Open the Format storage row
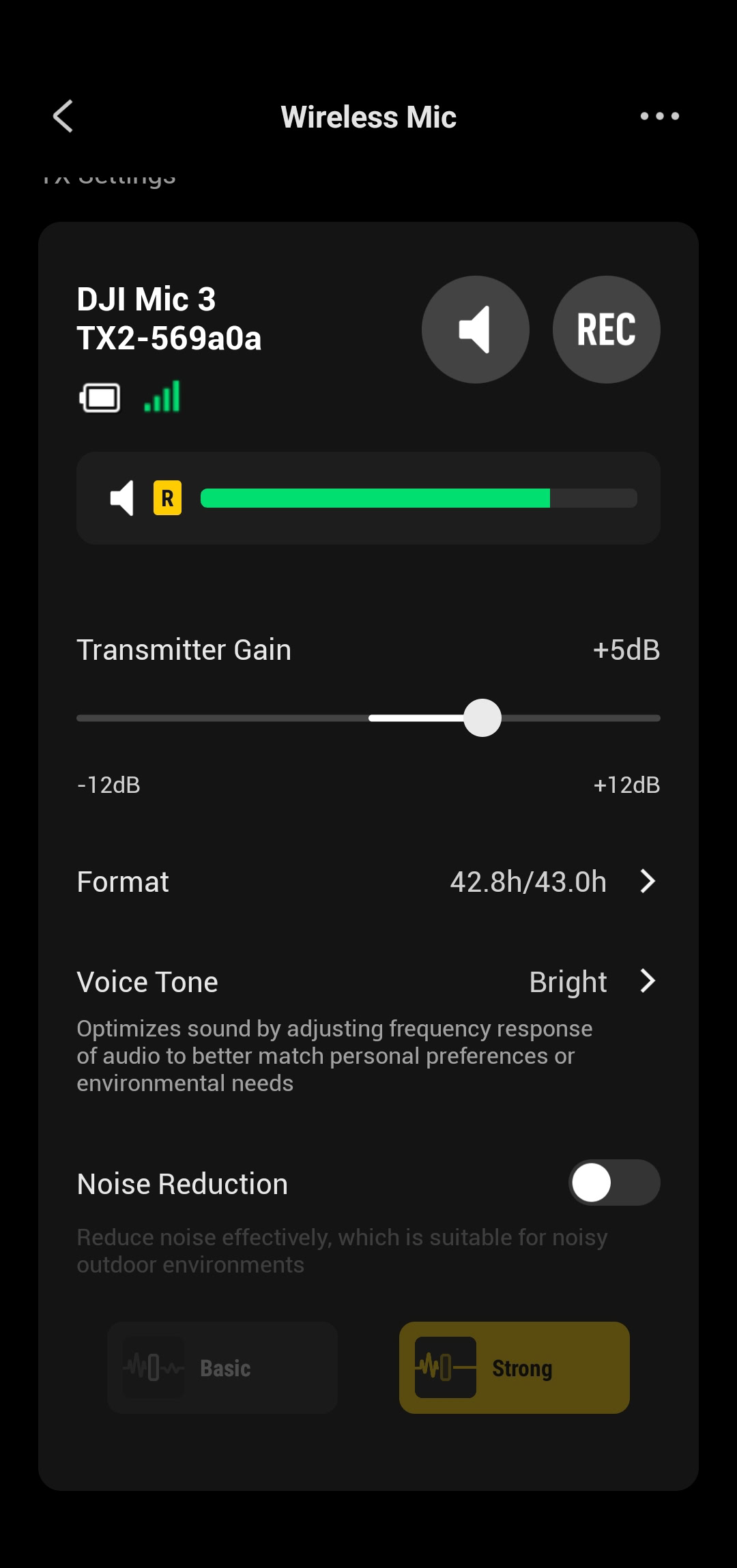737x1568 pixels. pyautogui.click(x=369, y=882)
